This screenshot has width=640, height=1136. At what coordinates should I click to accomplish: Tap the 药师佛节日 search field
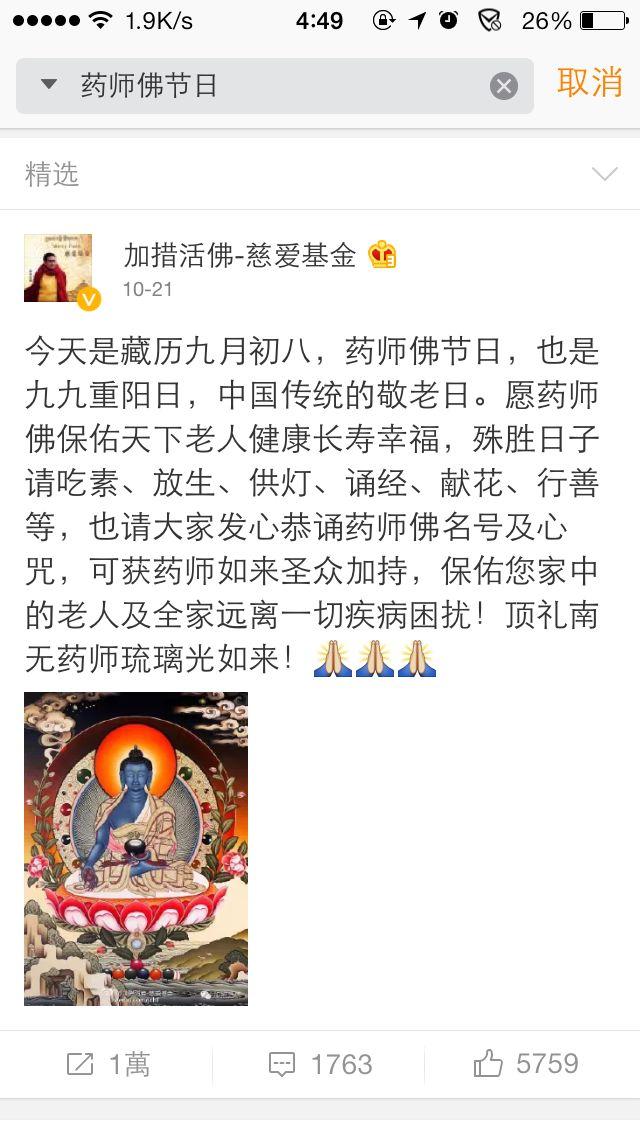270,86
